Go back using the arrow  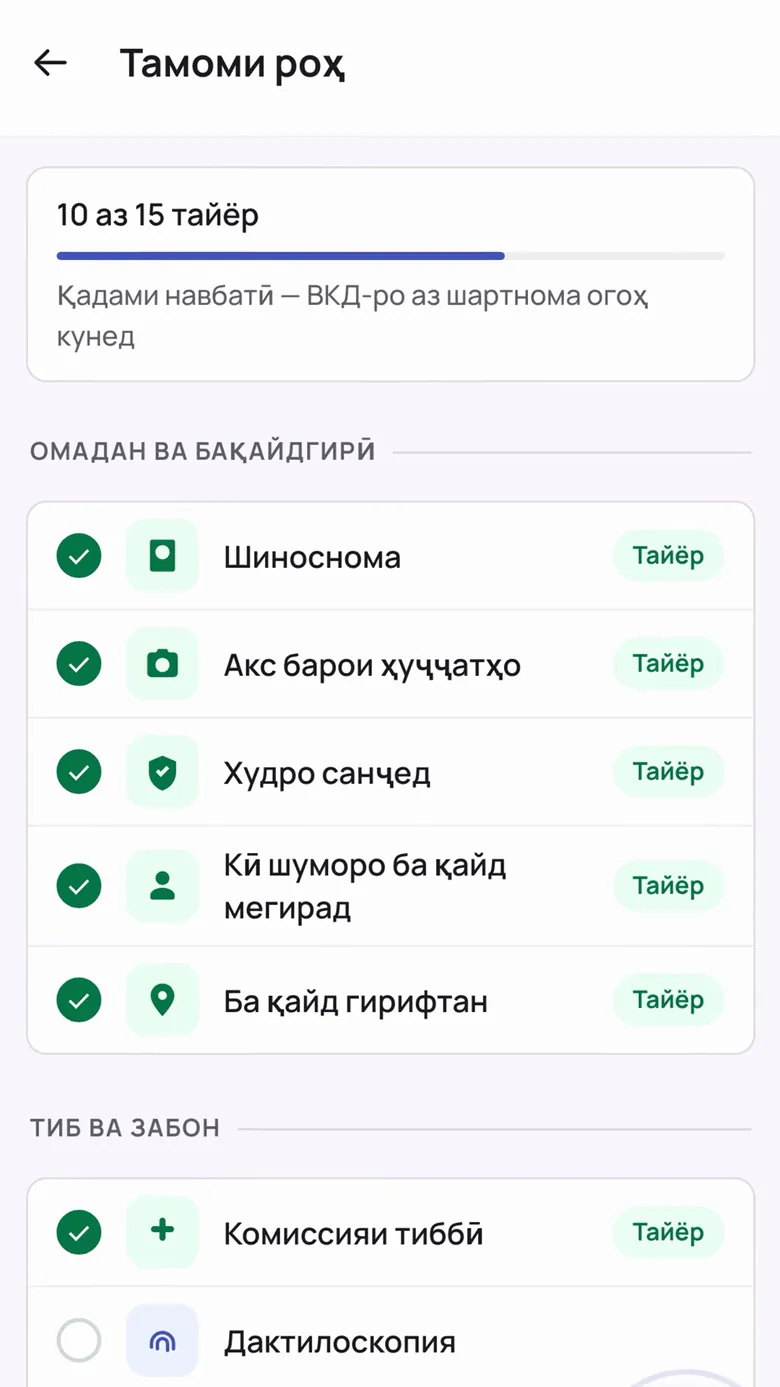50,63
